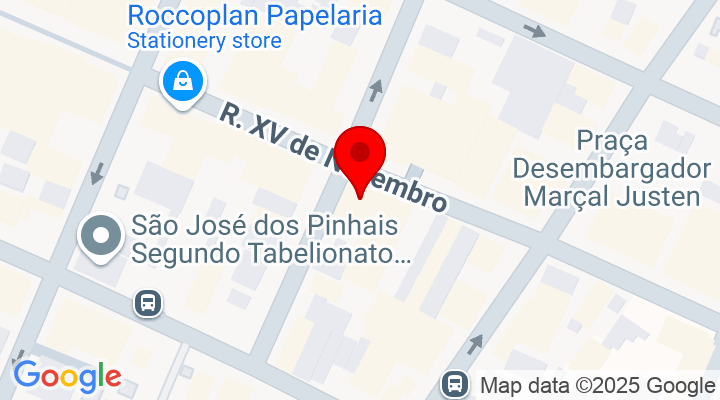Select the Praça Desembargador Marçal Justen place label
The height and width of the screenshot is (400, 720).
[612, 168]
